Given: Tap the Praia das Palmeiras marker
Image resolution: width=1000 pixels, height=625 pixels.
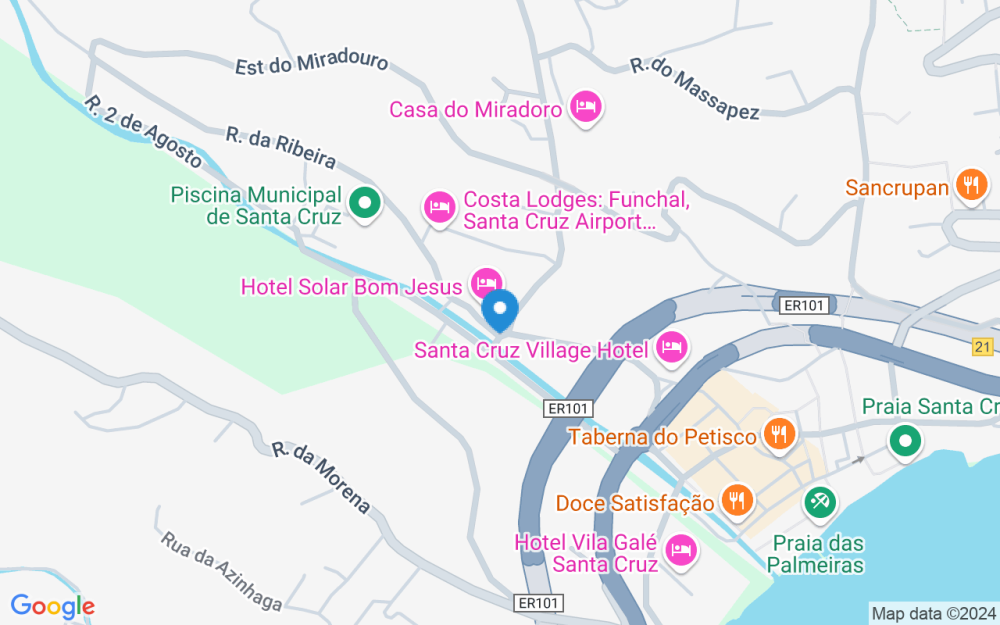Looking at the screenshot, I should tap(820, 500).
